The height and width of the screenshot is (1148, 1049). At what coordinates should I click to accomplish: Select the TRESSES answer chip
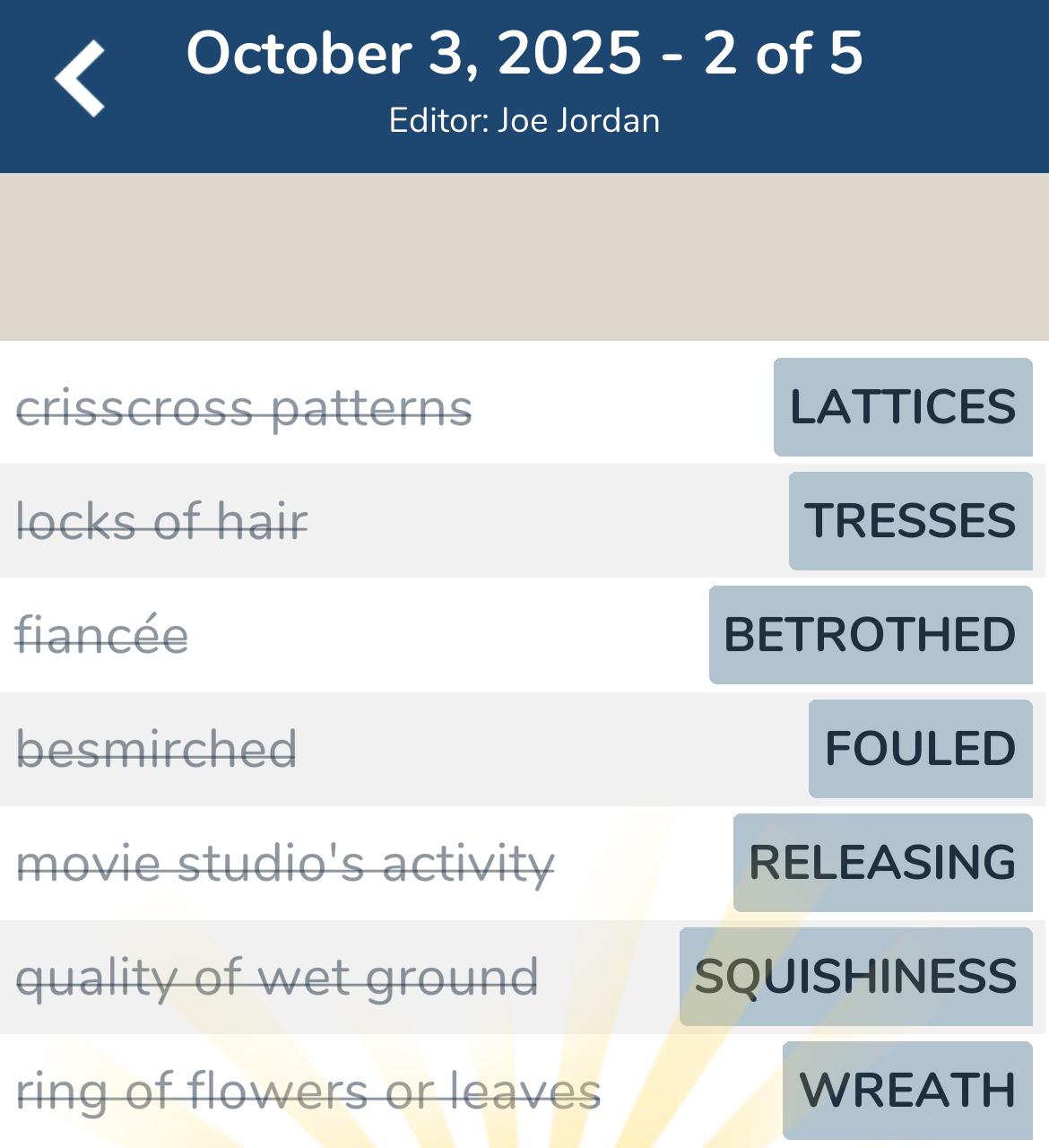click(x=910, y=521)
